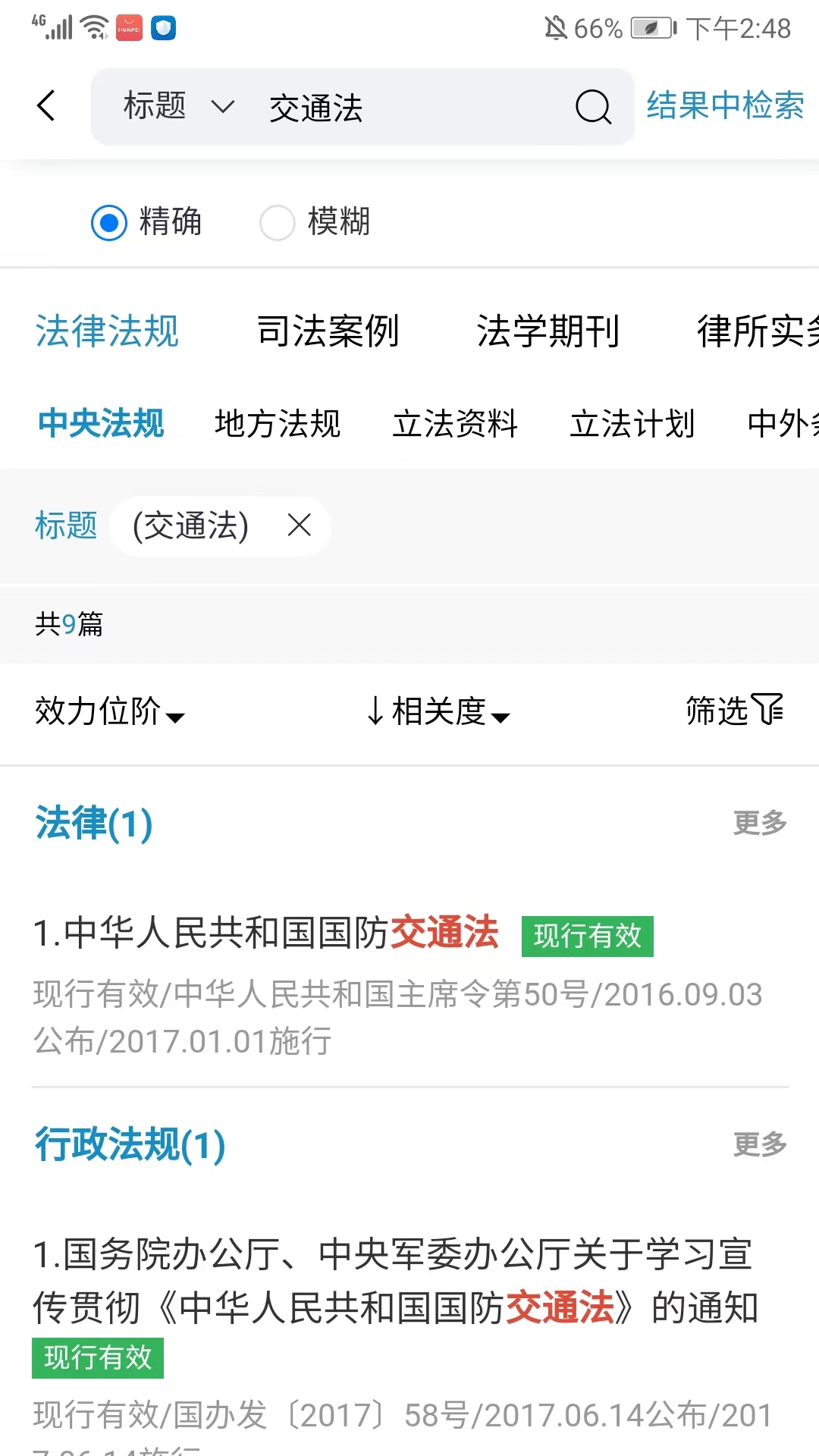Select the 模糊 radio option
The width and height of the screenshot is (819, 1456).
point(278,222)
